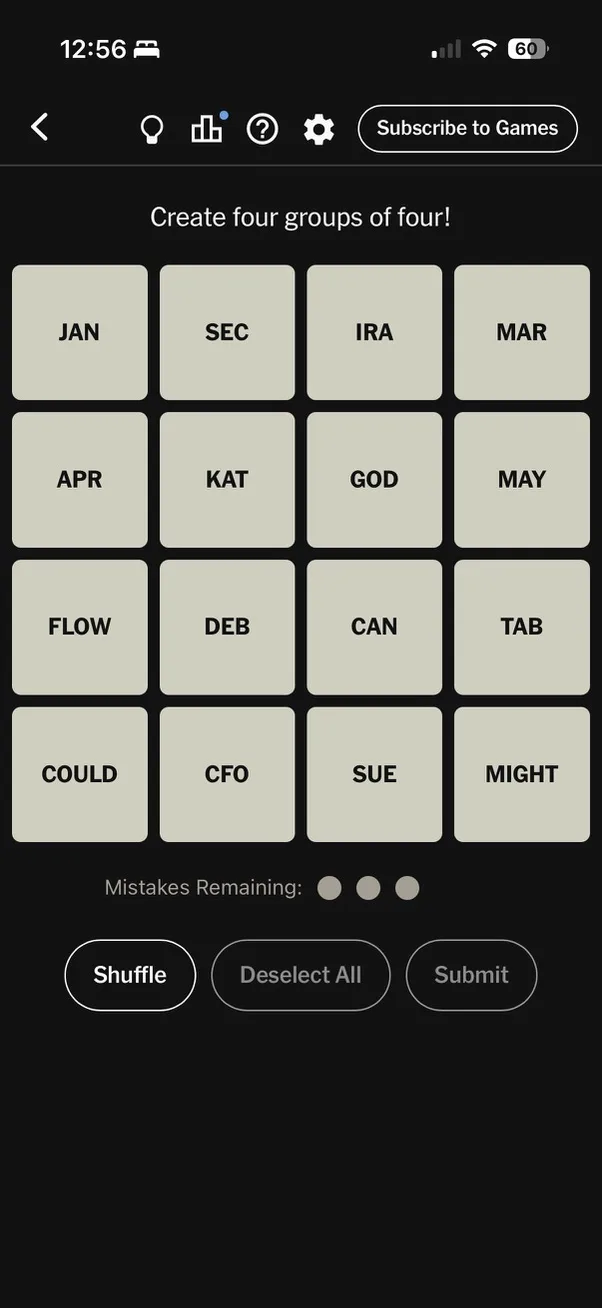Pick the COULD tile
This screenshot has width=602, height=1308.
(79, 774)
